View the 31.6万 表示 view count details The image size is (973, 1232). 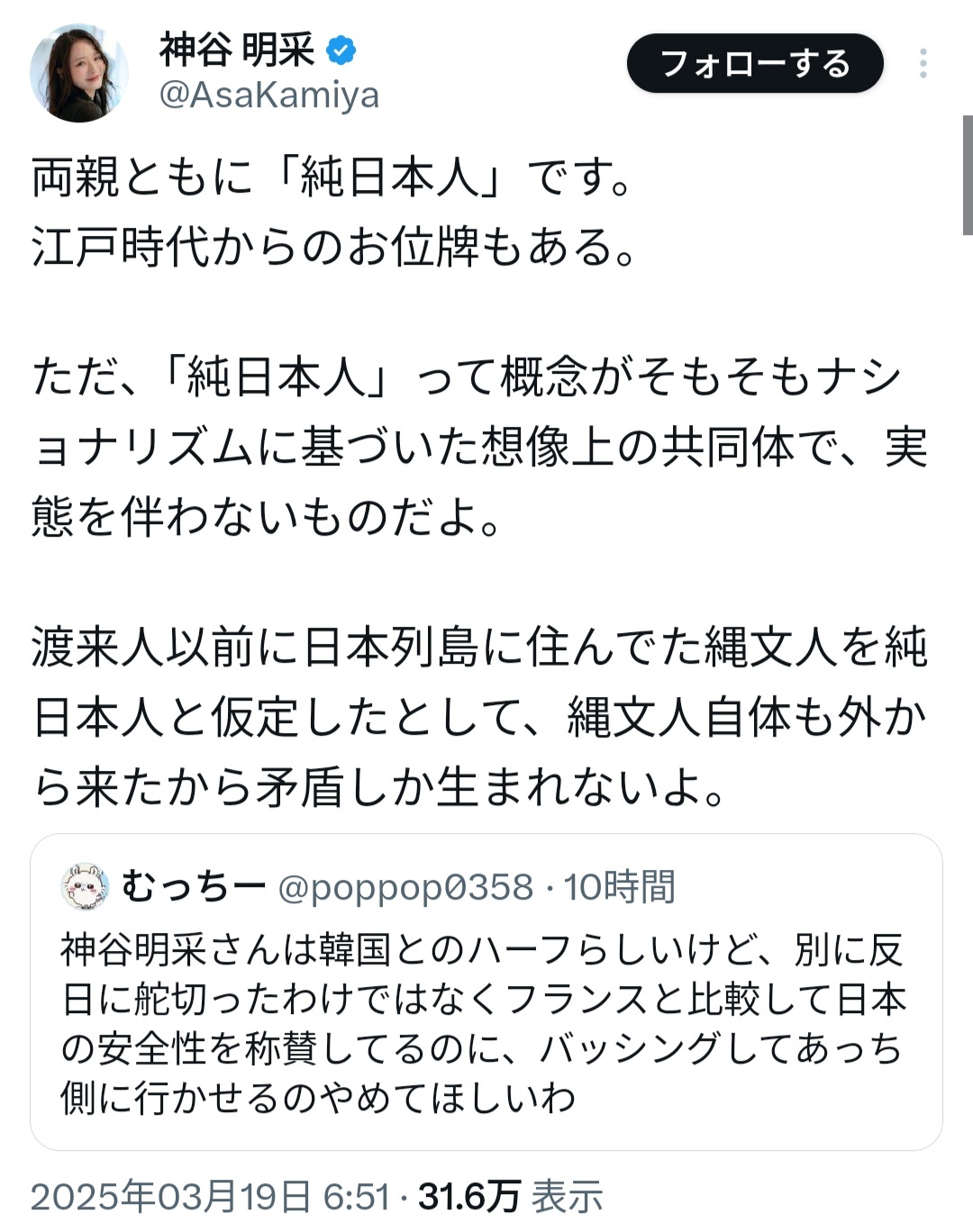(x=510, y=1197)
